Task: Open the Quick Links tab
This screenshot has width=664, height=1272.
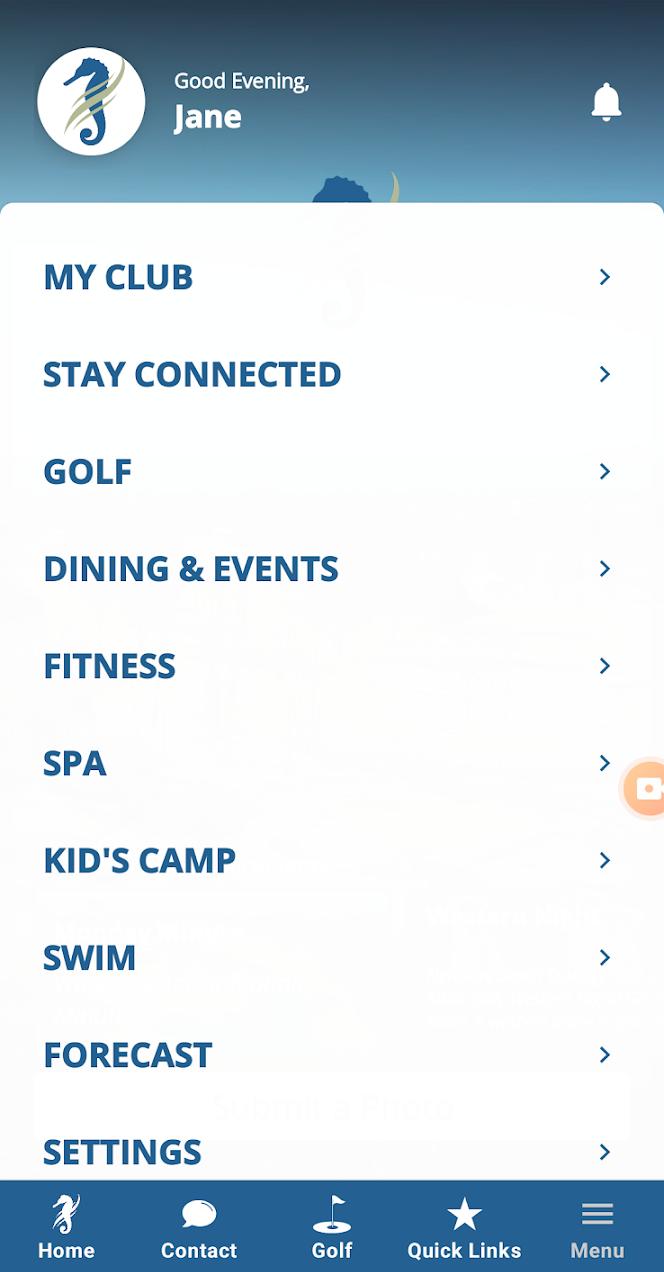Action: pos(464,1227)
